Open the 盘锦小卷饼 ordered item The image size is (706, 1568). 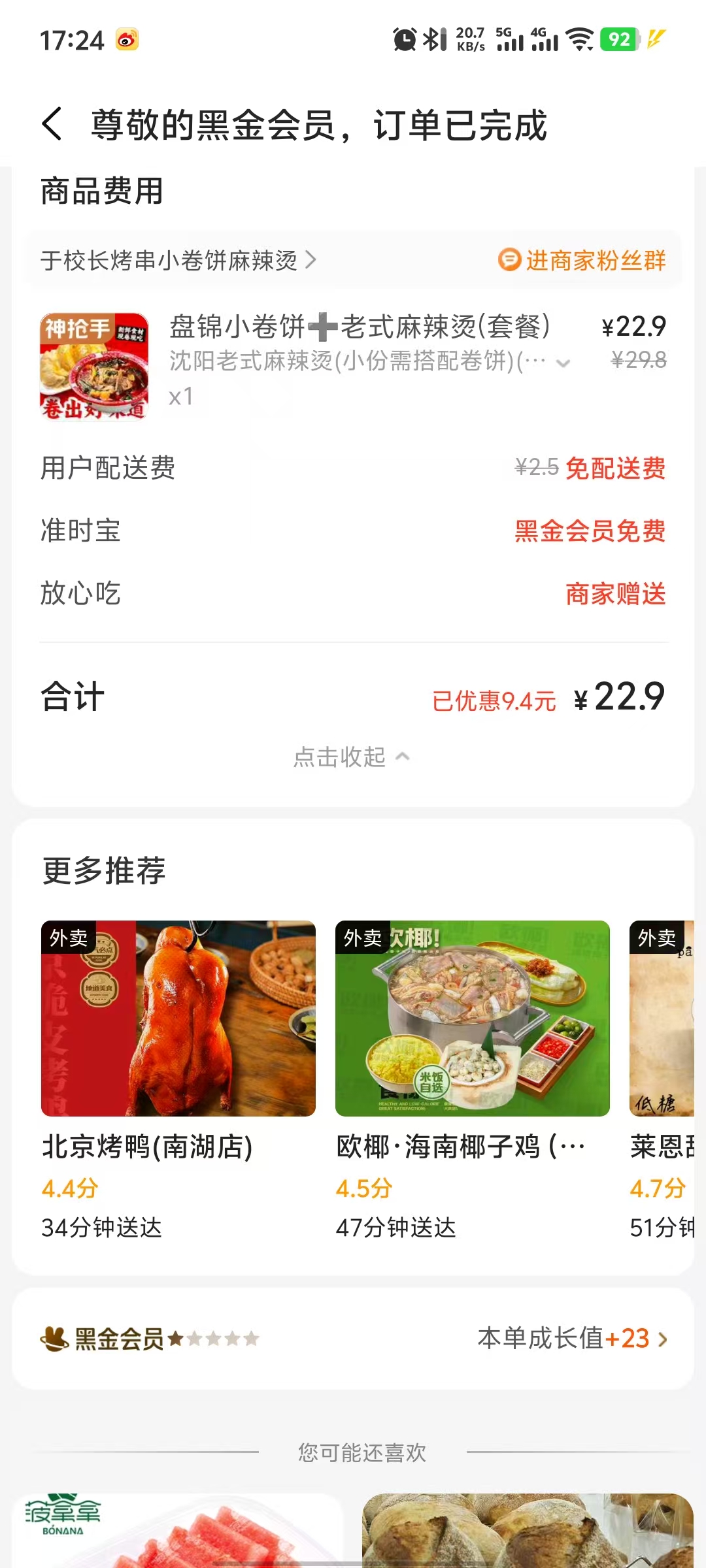360,327
